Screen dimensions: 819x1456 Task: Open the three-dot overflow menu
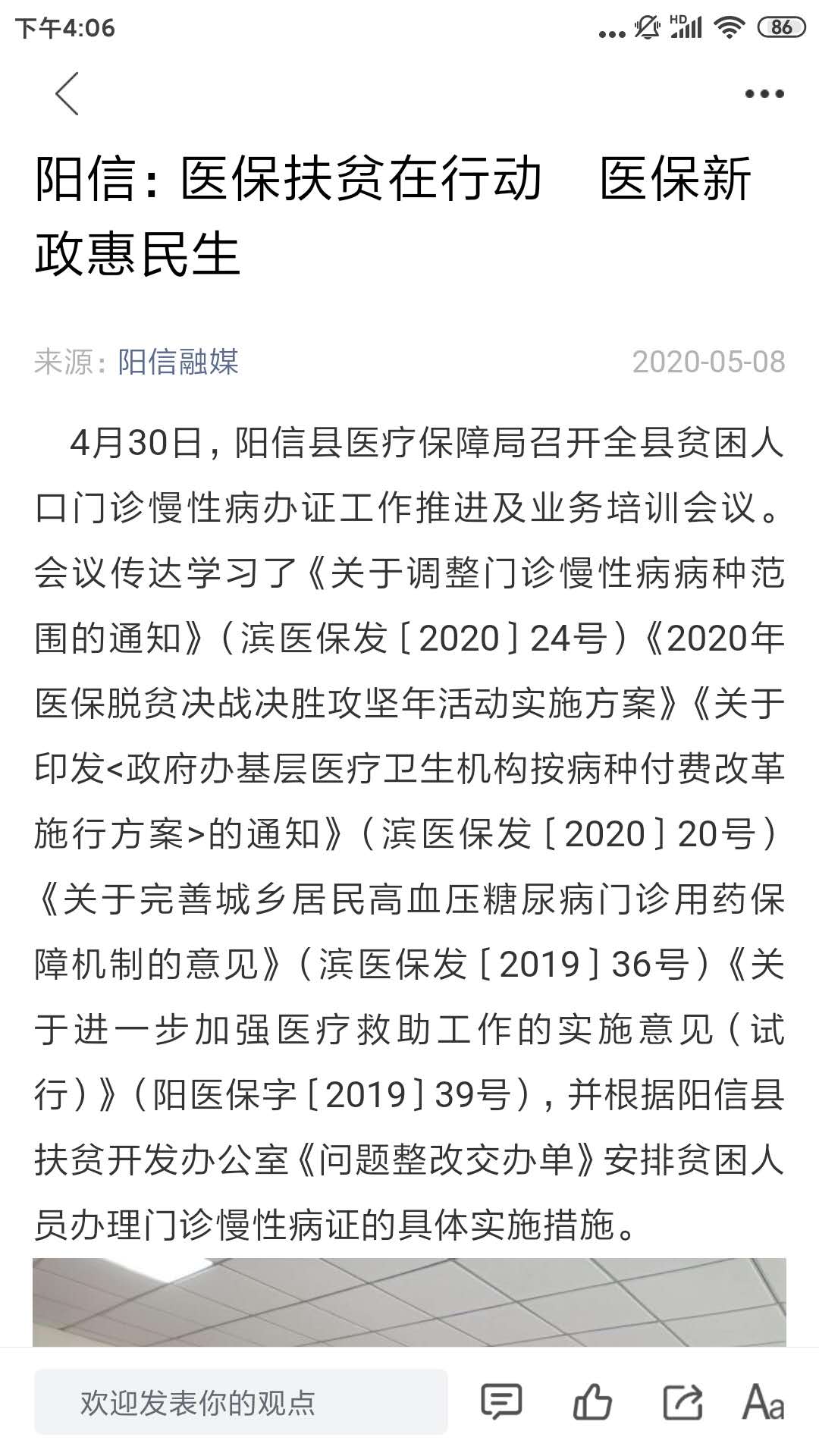[x=764, y=94]
